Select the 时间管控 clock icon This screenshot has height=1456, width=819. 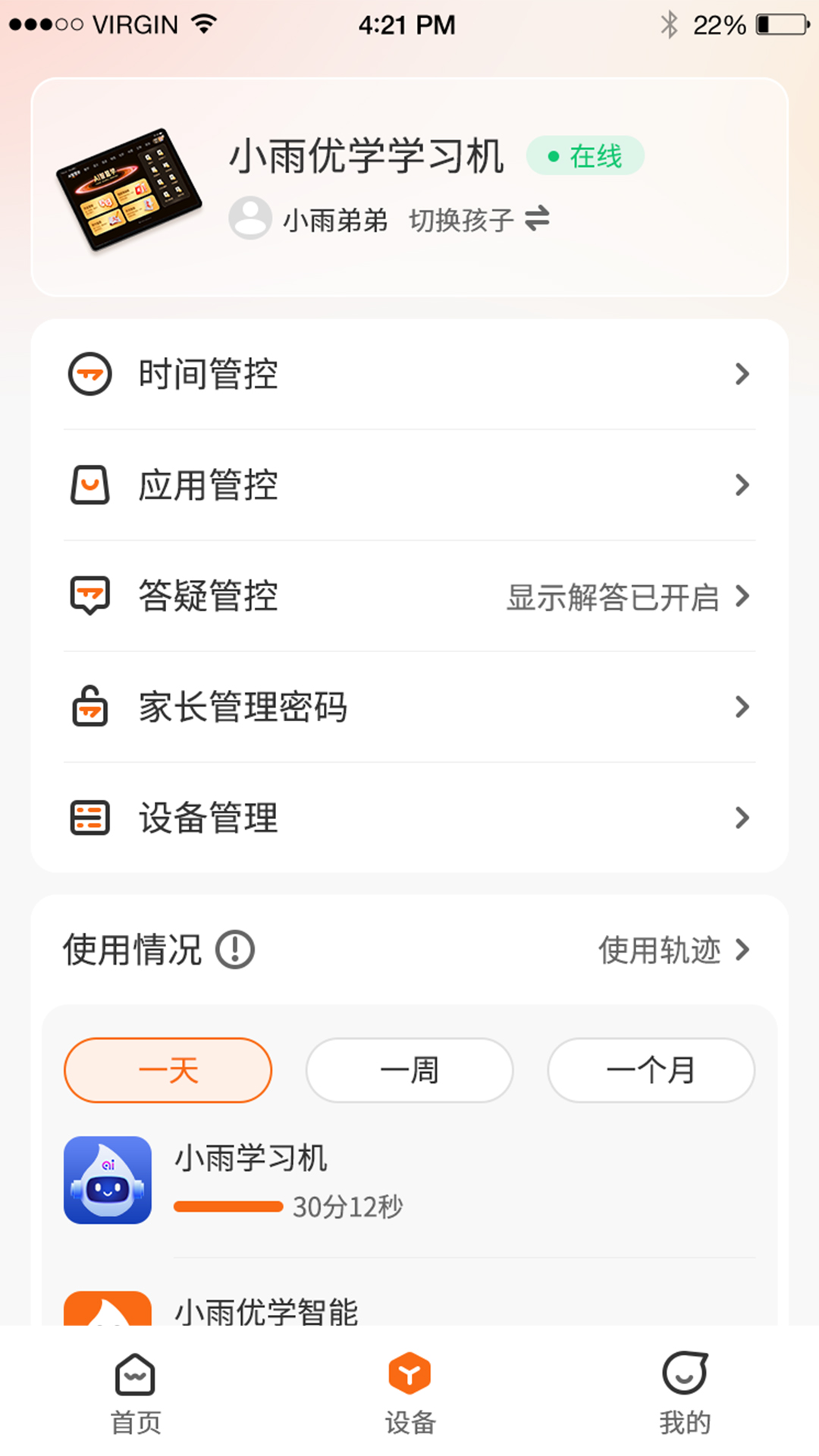[x=89, y=374]
